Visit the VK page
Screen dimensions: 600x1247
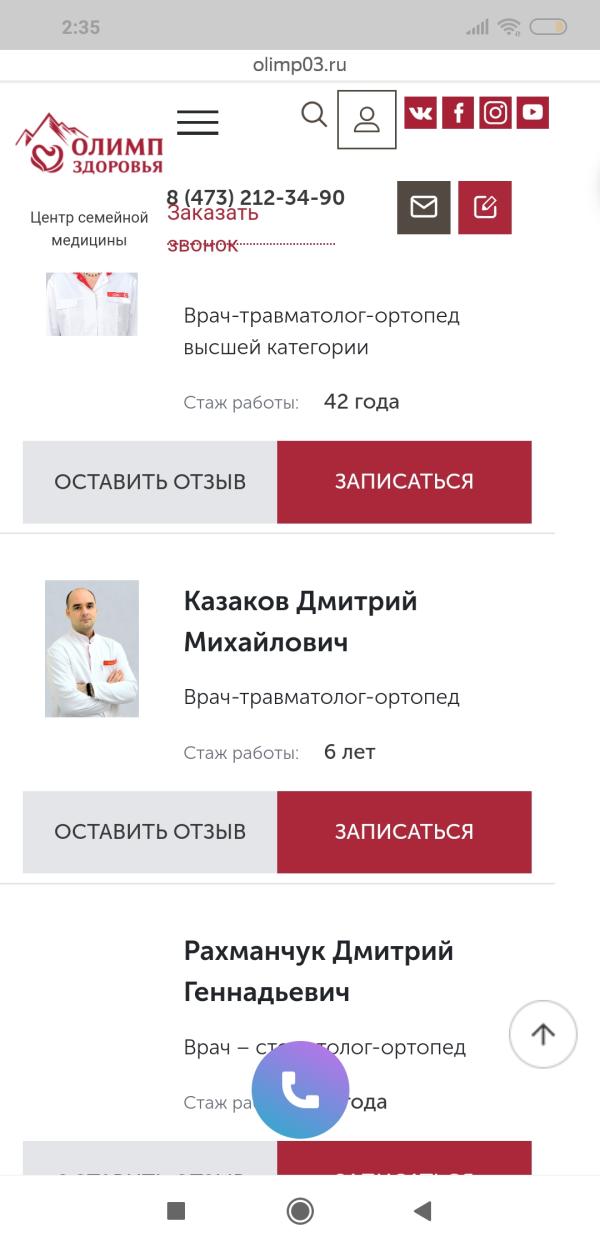point(420,113)
